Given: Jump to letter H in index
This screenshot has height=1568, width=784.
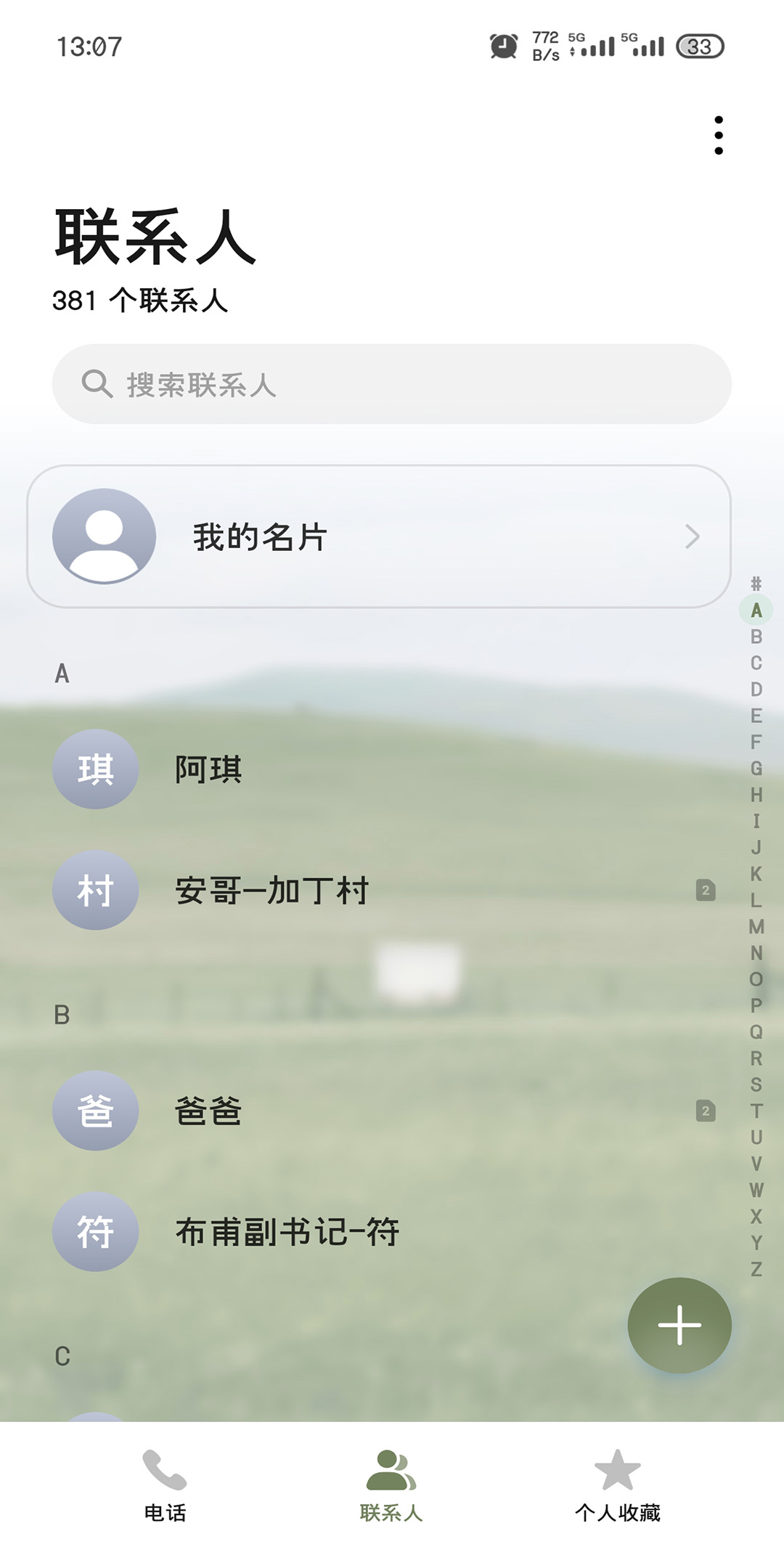Looking at the screenshot, I should coord(756,795).
